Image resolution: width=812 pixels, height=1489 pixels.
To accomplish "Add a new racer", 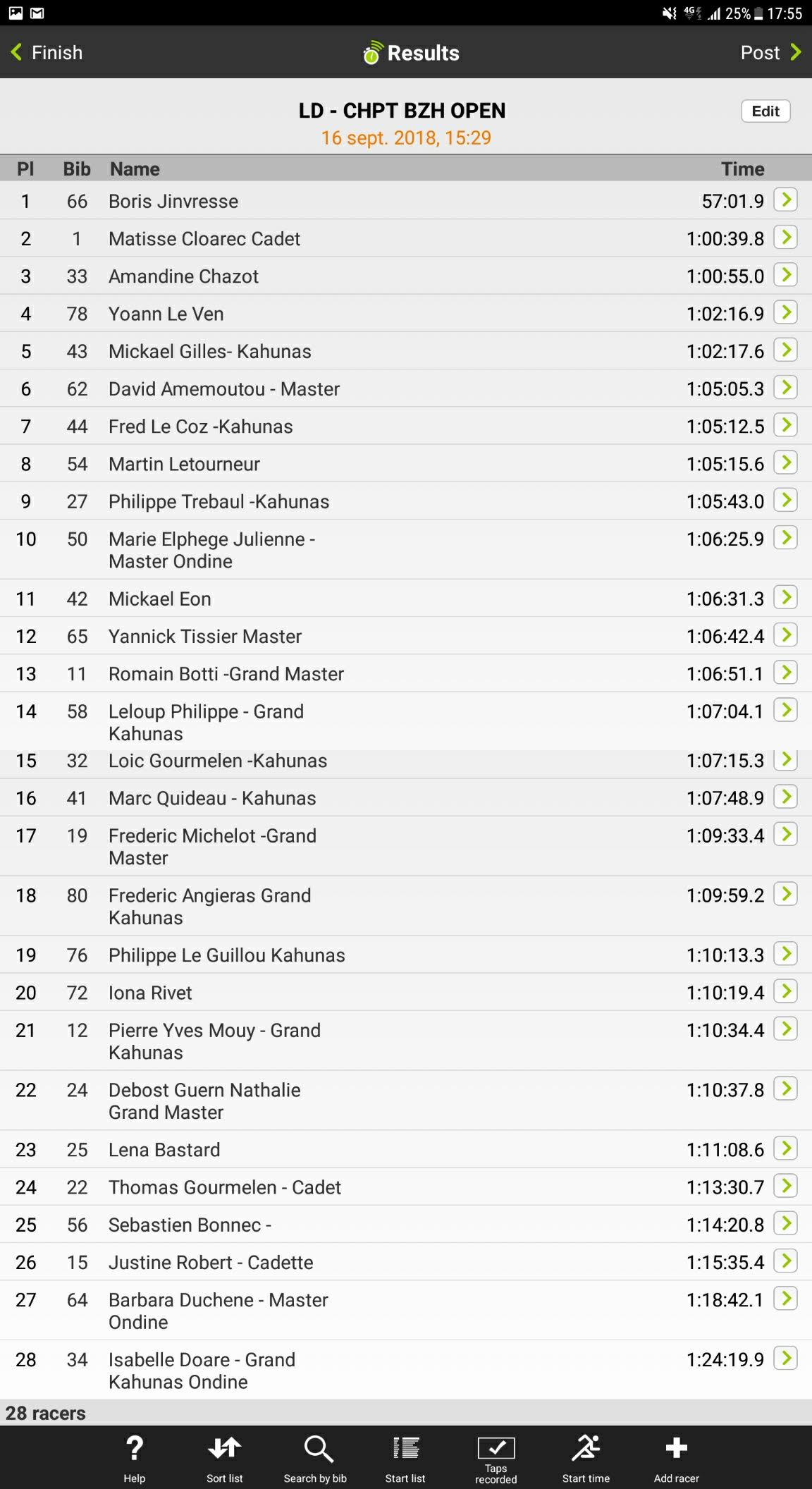I will (x=676, y=1458).
